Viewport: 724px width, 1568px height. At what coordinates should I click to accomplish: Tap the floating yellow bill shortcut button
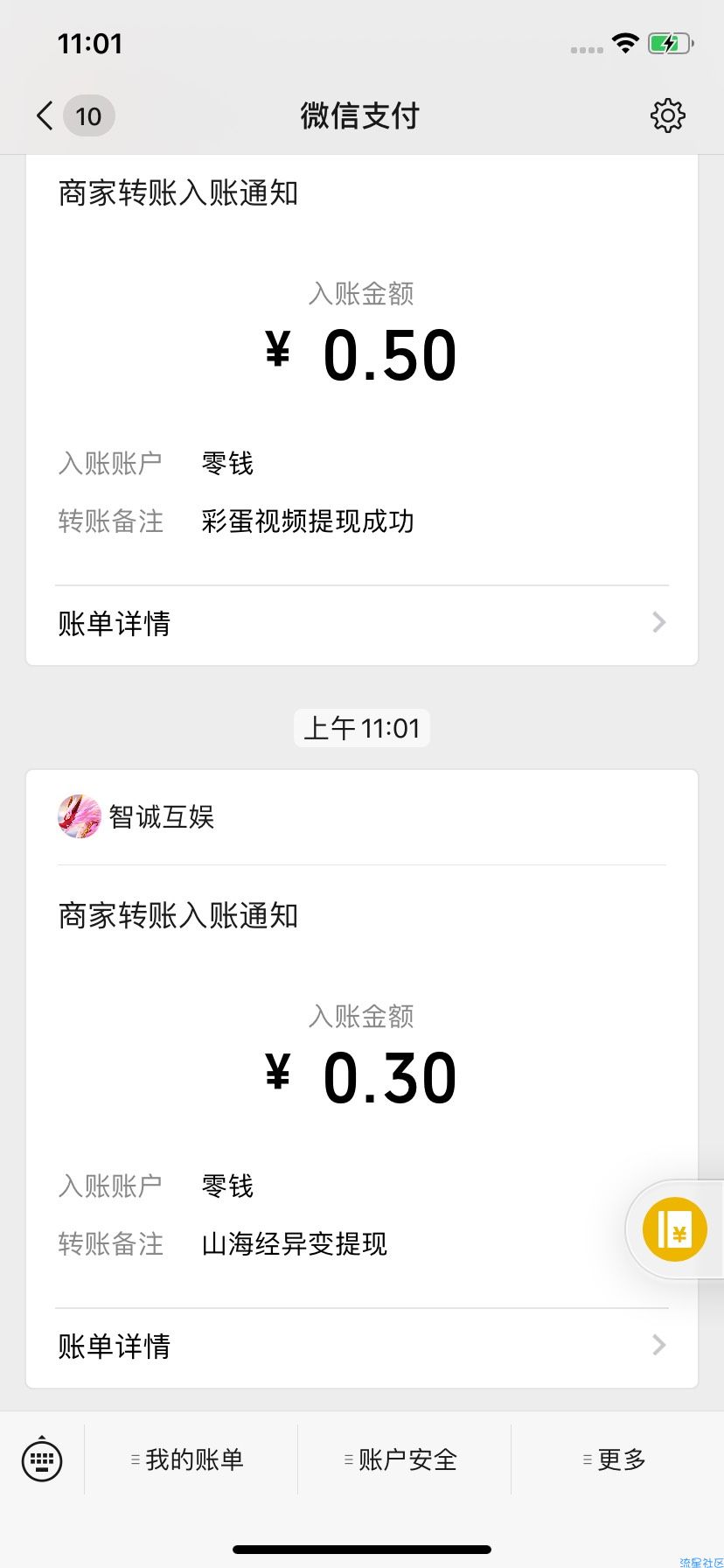point(674,1229)
